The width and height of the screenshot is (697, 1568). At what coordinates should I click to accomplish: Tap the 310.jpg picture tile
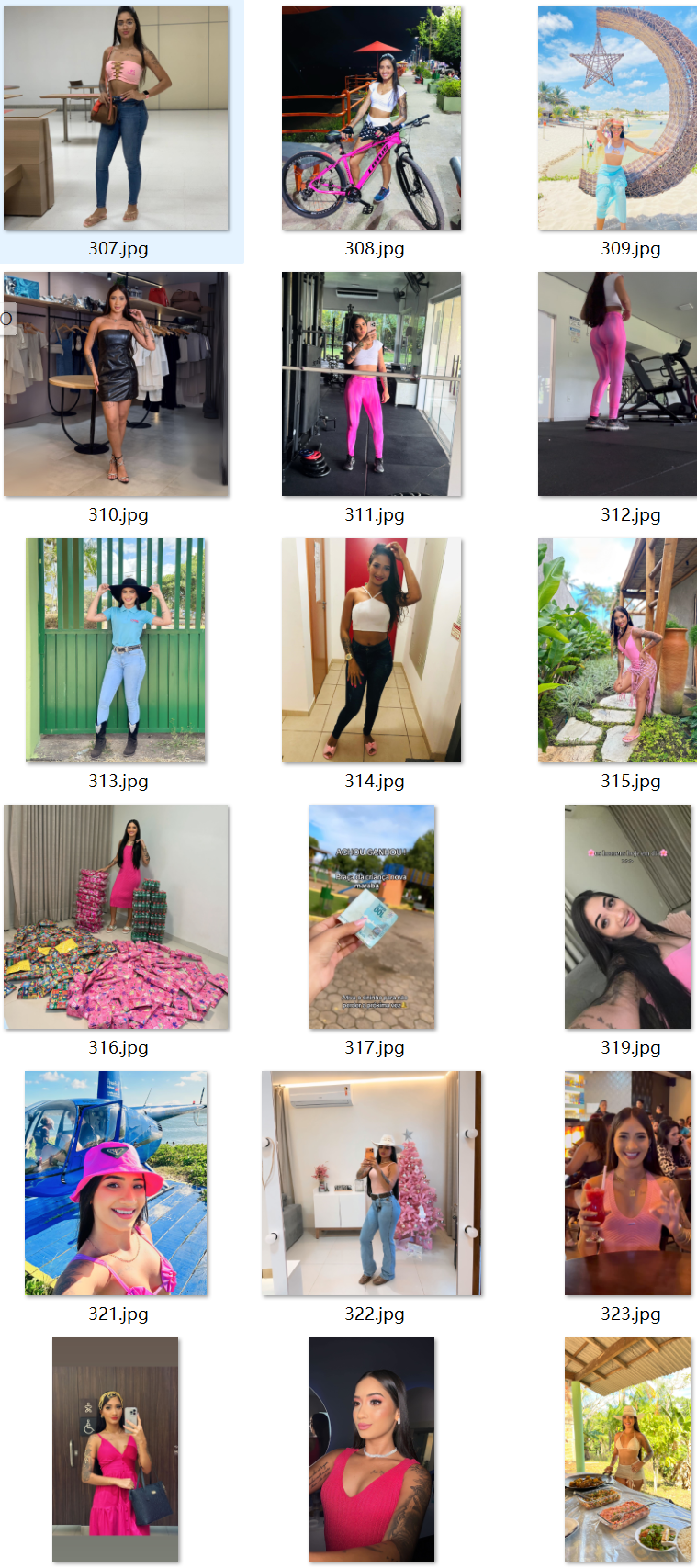[116, 384]
